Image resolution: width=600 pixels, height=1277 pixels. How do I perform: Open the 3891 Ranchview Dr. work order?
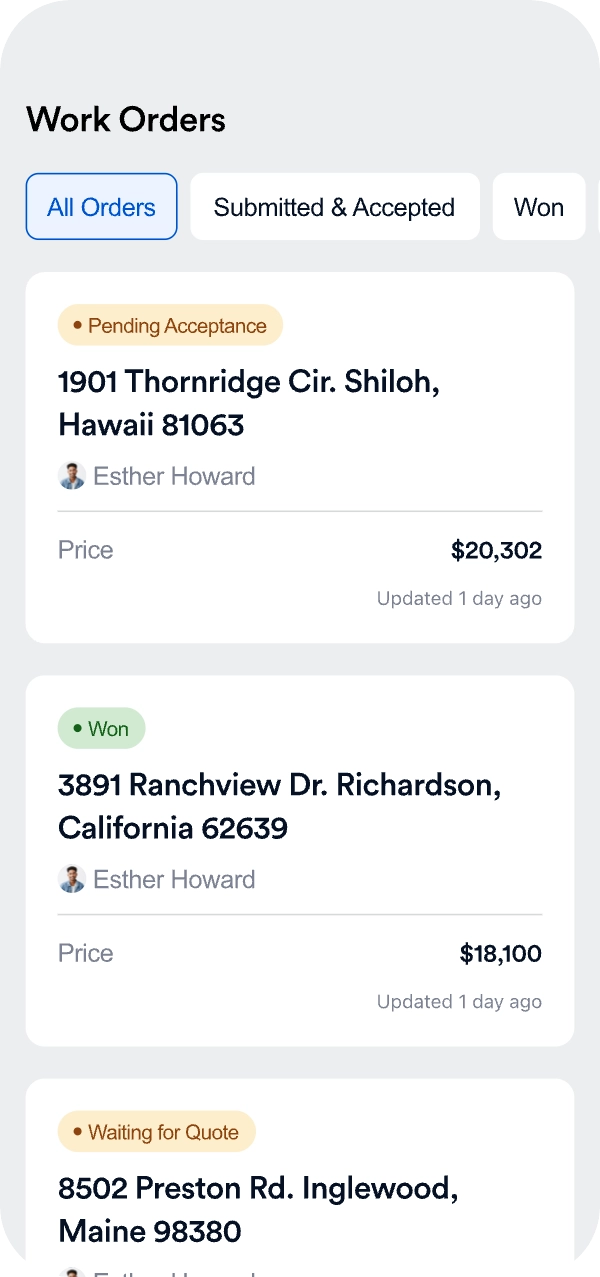tap(279, 806)
